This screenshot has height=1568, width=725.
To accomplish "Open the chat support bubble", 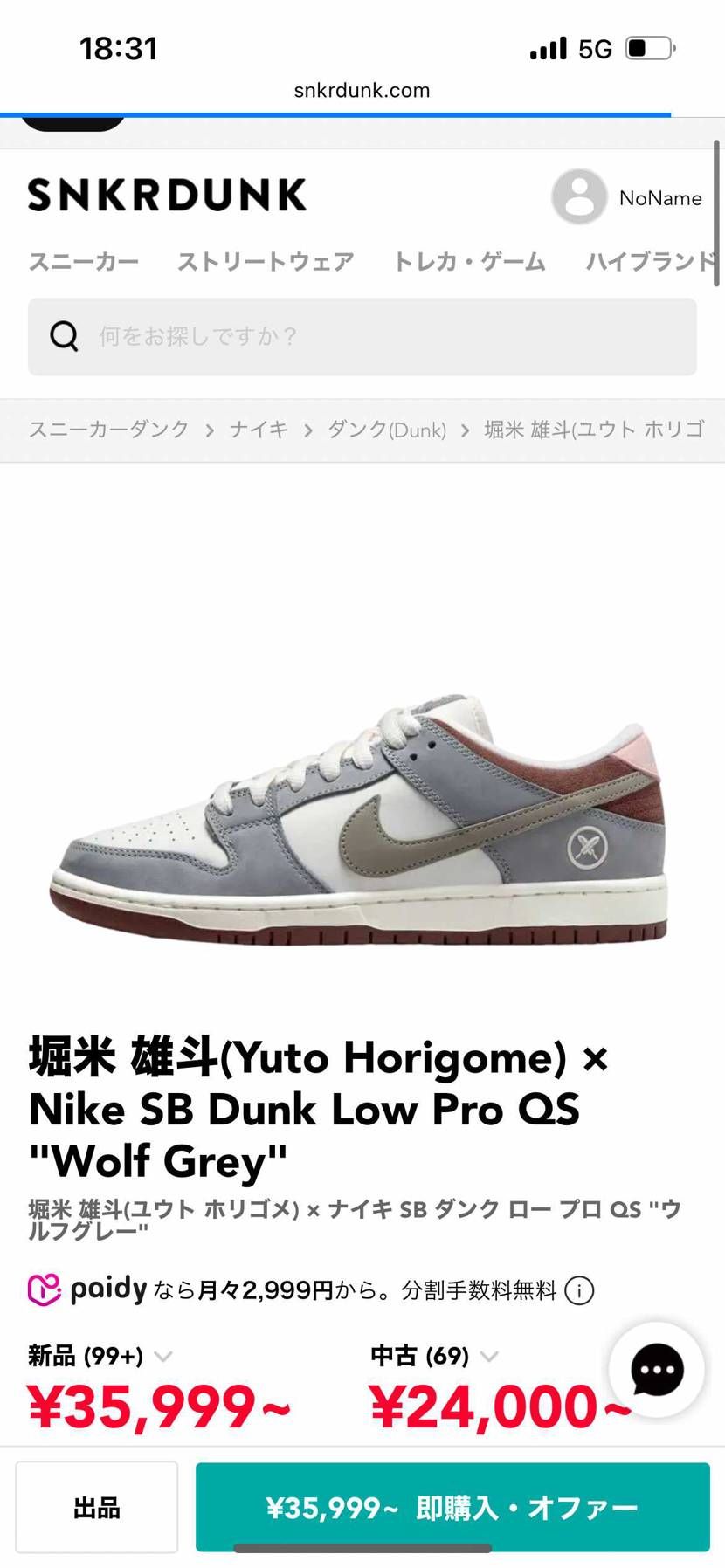I will (656, 1369).
